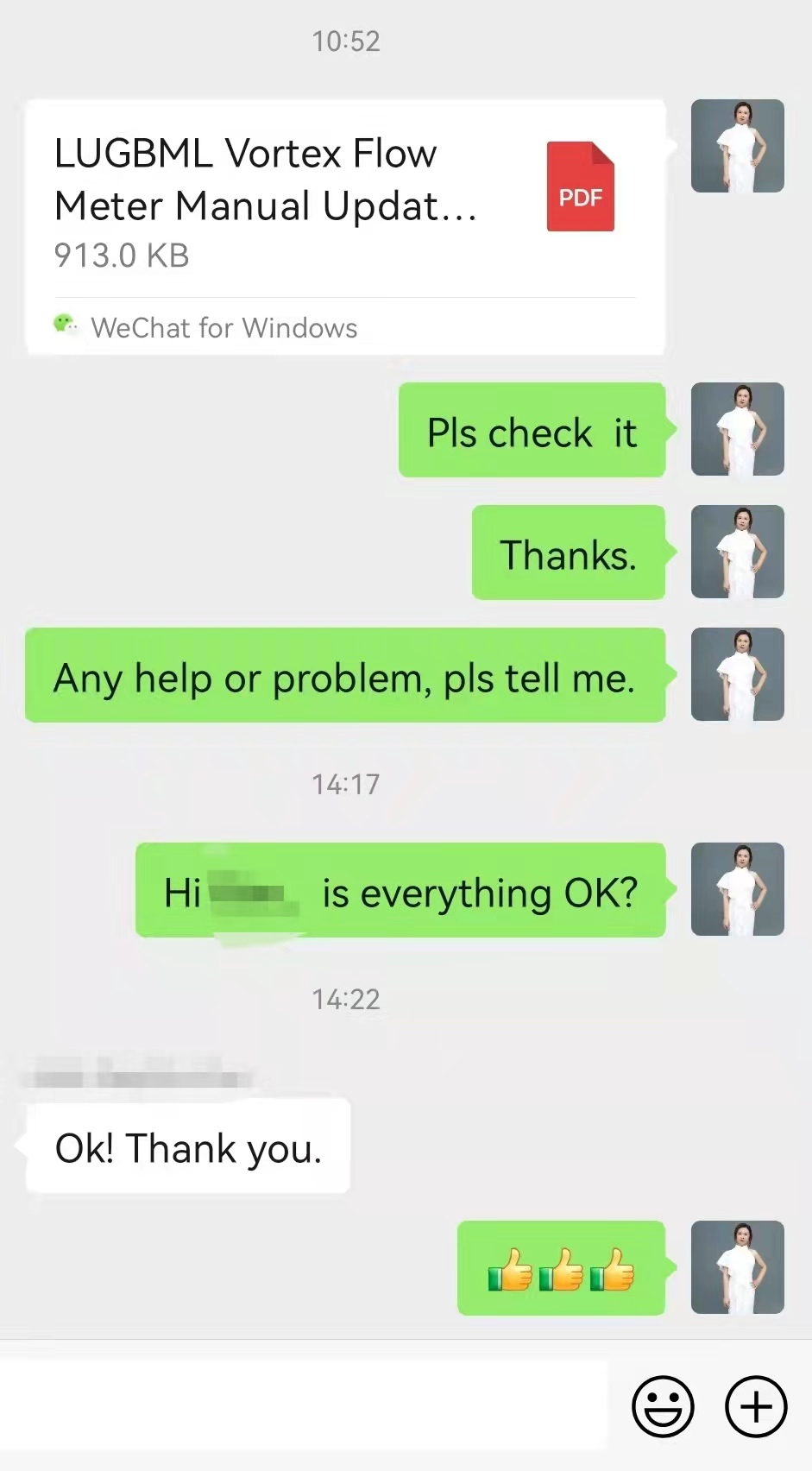Open the emoji sticker picker
Viewport: 812px width, 1471px height.
pos(663,1406)
